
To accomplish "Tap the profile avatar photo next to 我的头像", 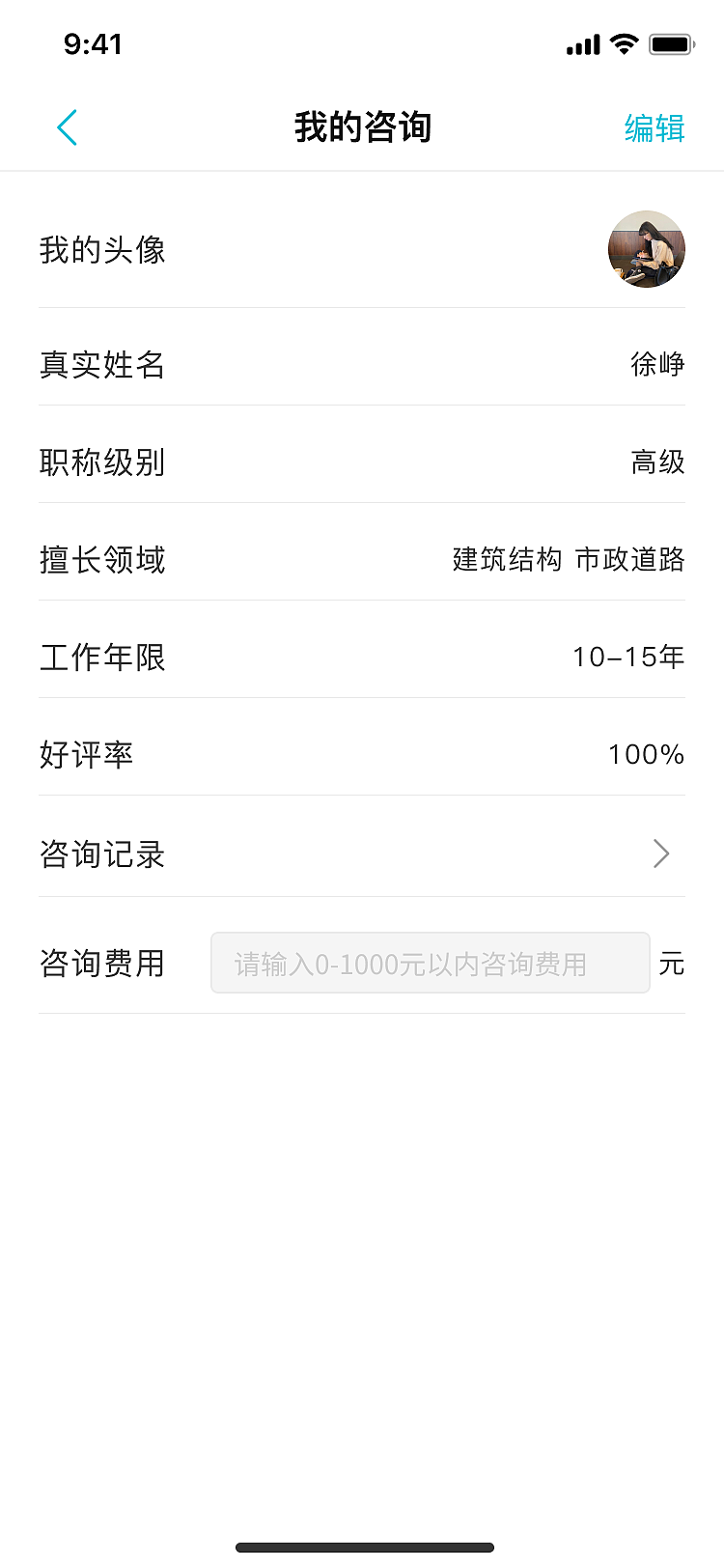I will pyautogui.click(x=646, y=249).
